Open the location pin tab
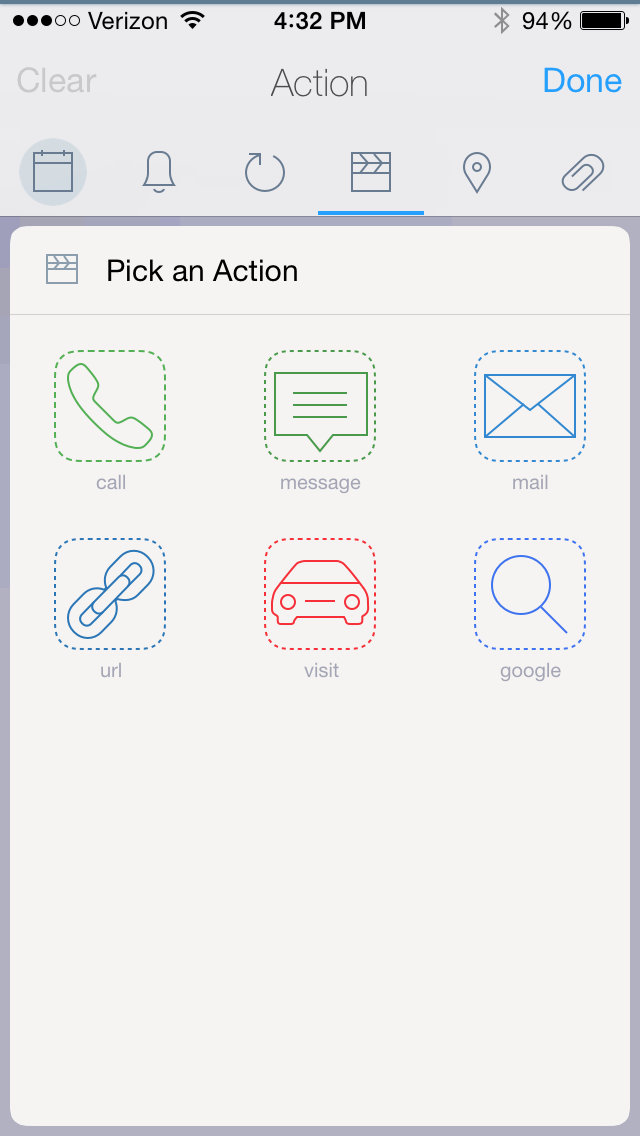 click(x=477, y=172)
